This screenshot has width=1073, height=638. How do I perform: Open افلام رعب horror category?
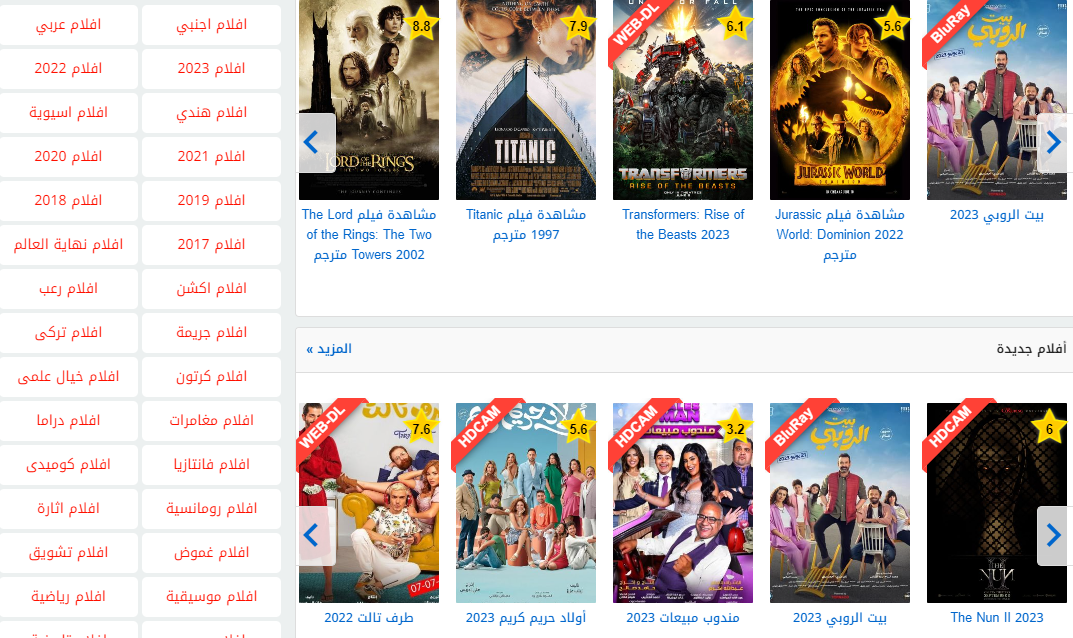[68, 289]
